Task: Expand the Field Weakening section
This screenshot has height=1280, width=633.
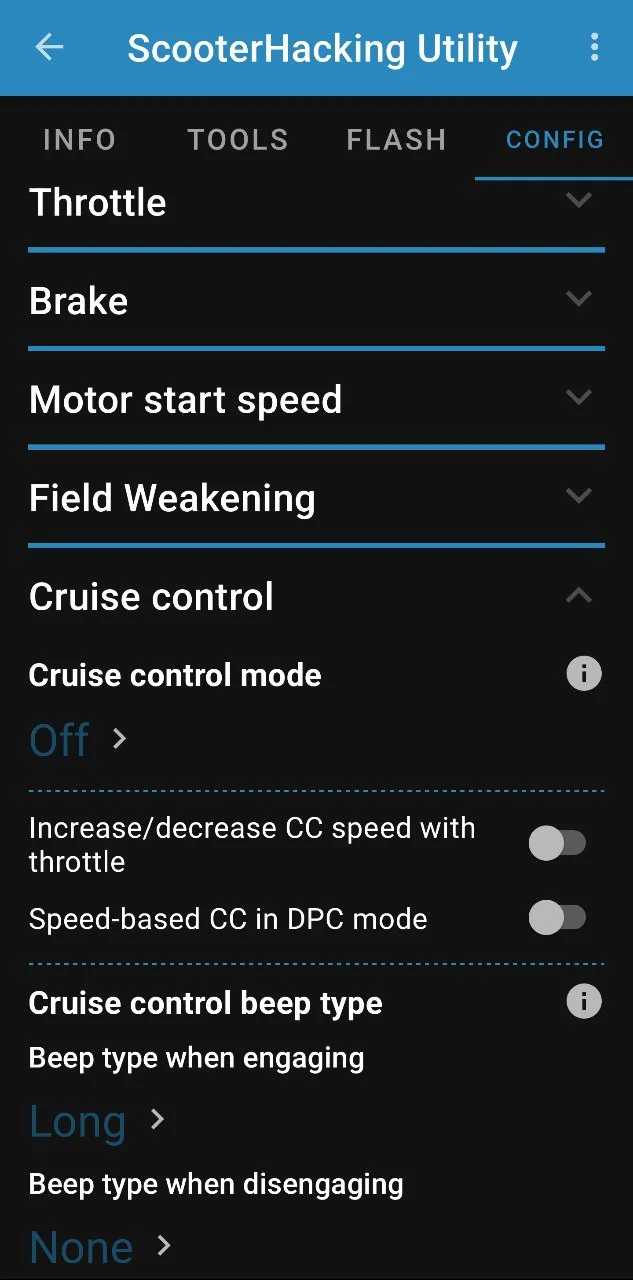Action: click(x=316, y=498)
